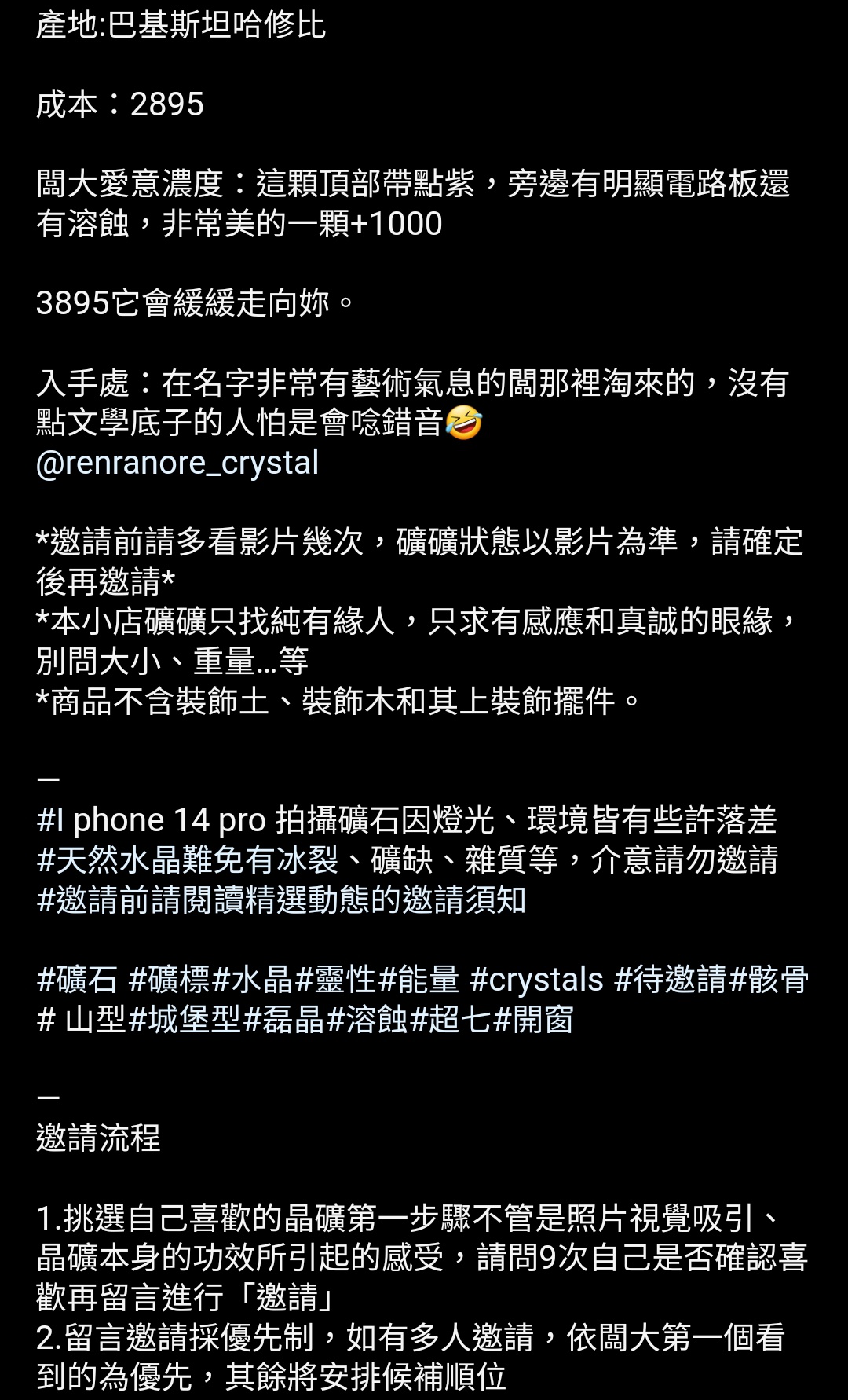The image size is (848, 1400).
Task: Open the #骸骨 hashtag
Action: tap(769, 980)
